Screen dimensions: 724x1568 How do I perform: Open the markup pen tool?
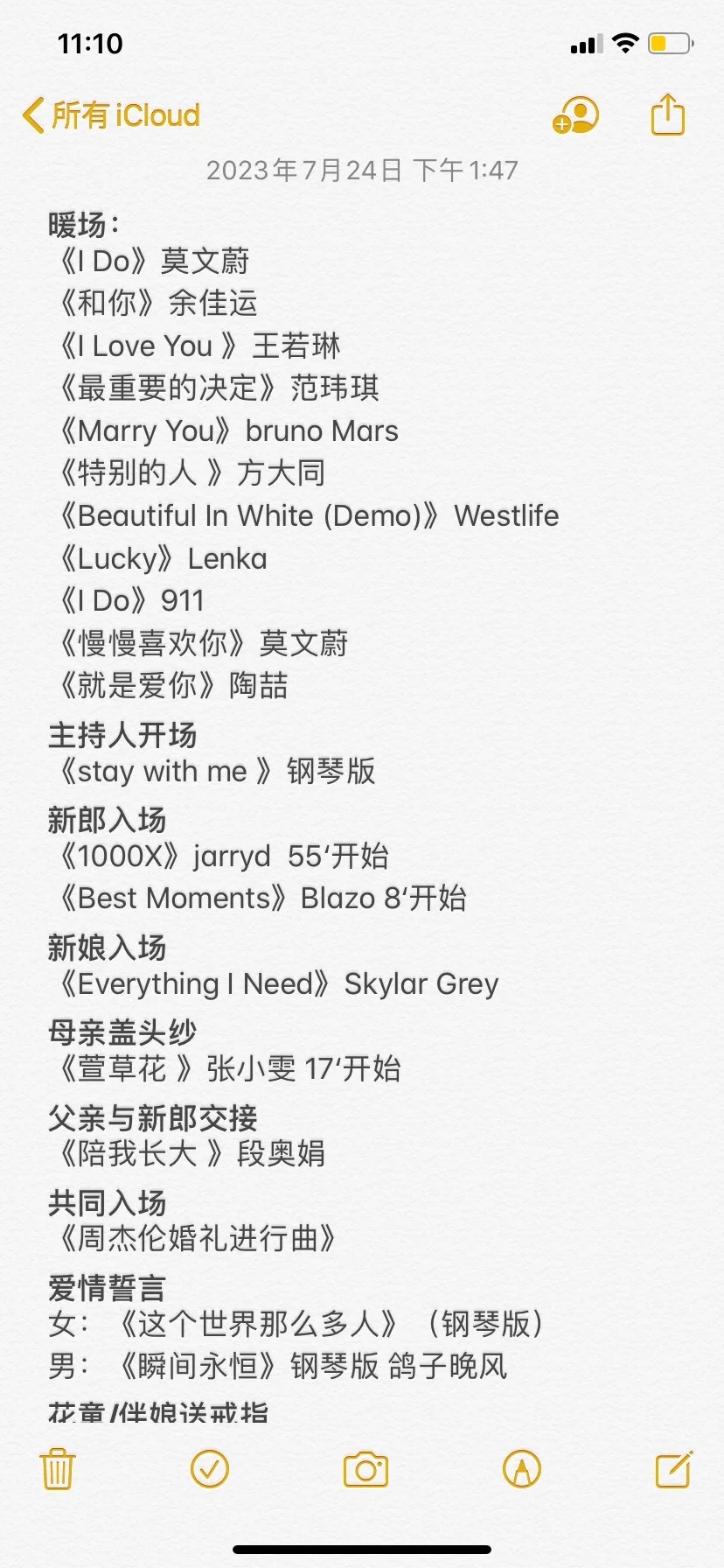pyautogui.click(x=522, y=1469)
